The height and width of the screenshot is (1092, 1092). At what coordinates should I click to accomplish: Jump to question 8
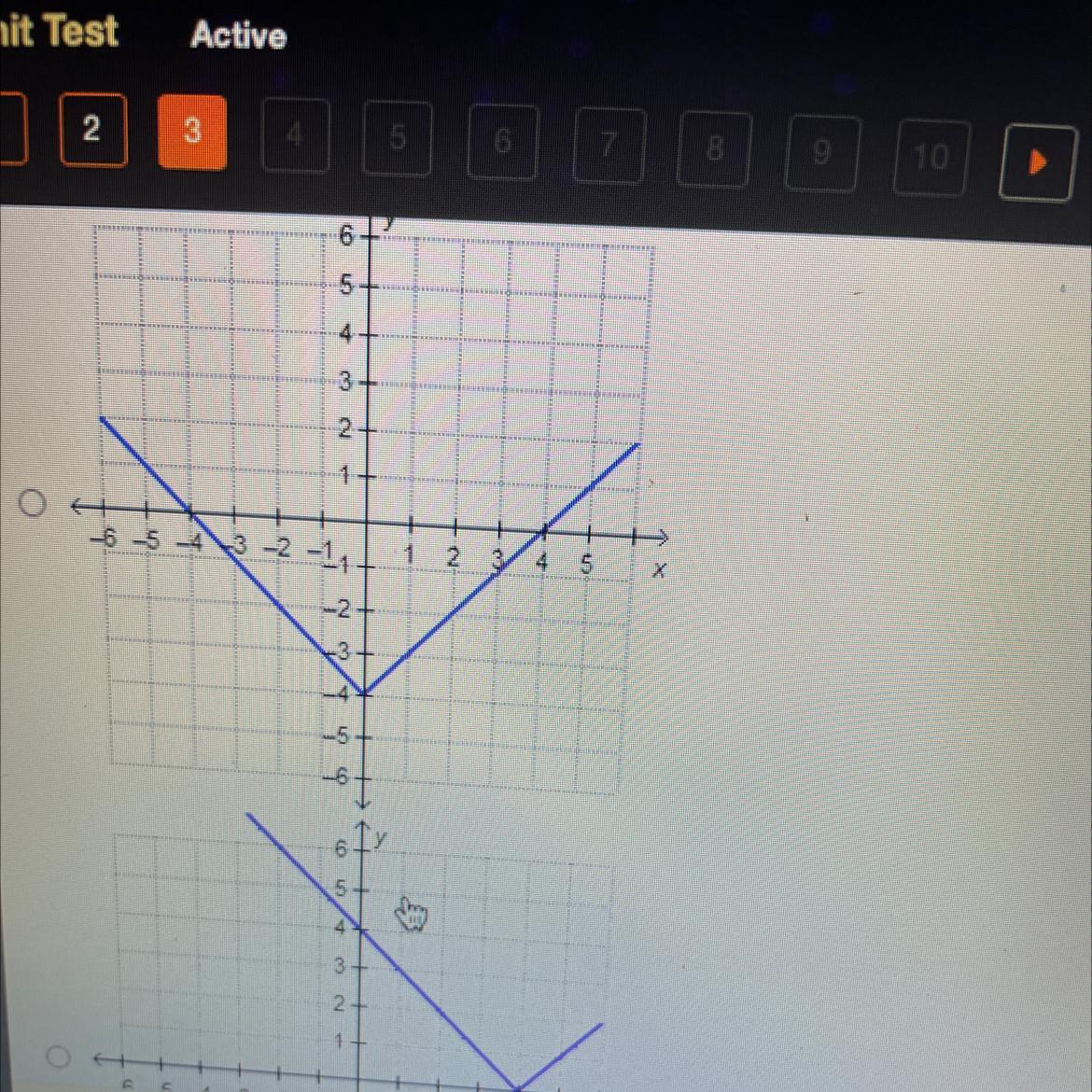[715, 149]
